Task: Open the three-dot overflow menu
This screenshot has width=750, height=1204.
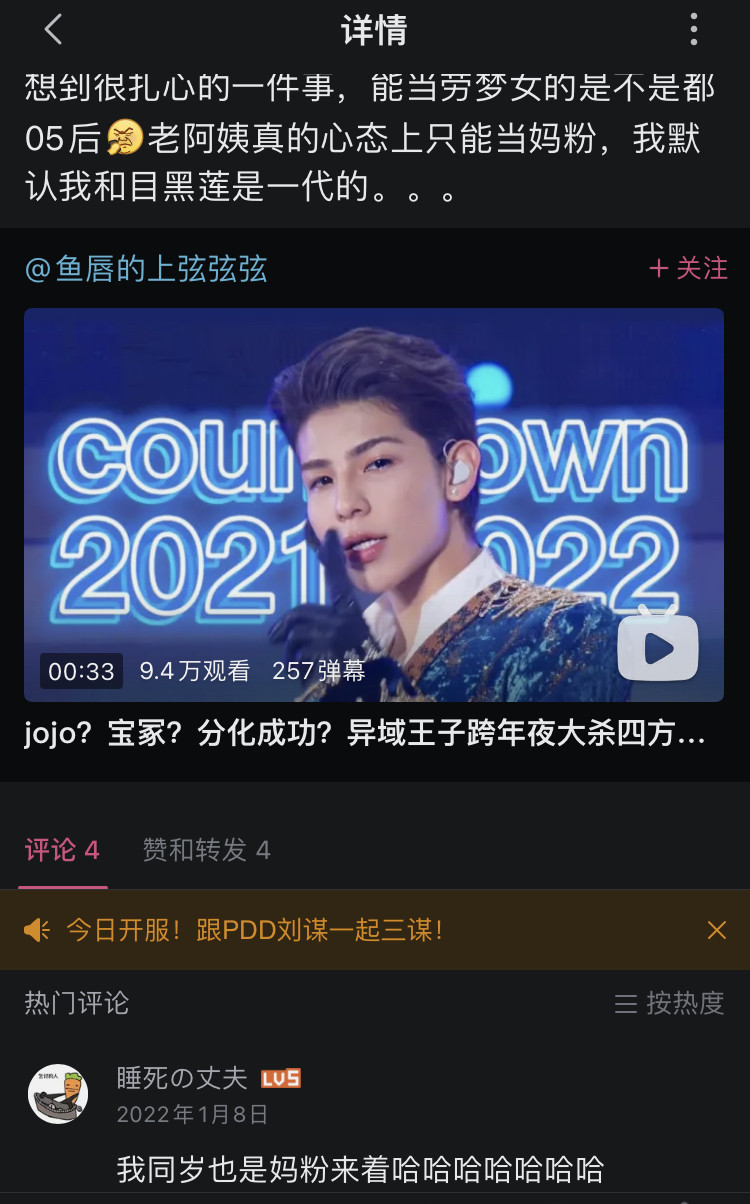Action: [693, 30]
